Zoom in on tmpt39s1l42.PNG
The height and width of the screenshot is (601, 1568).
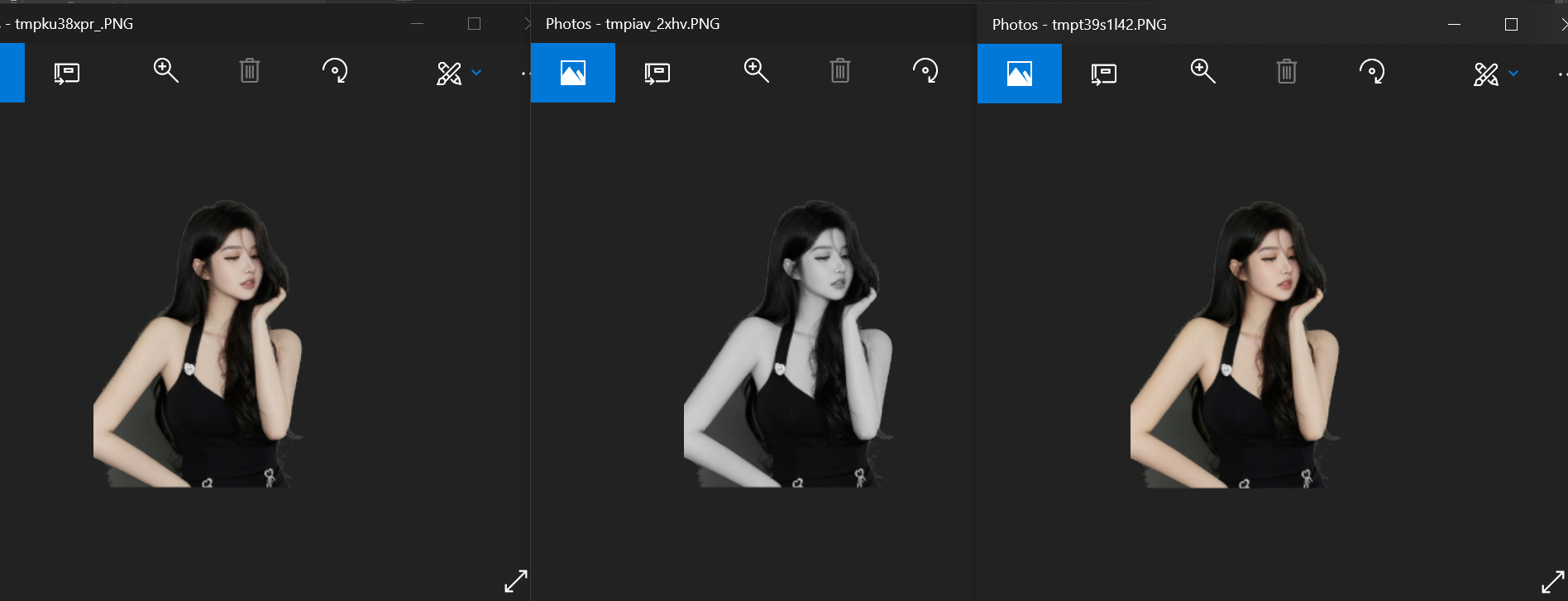[x=1202, y=72]
